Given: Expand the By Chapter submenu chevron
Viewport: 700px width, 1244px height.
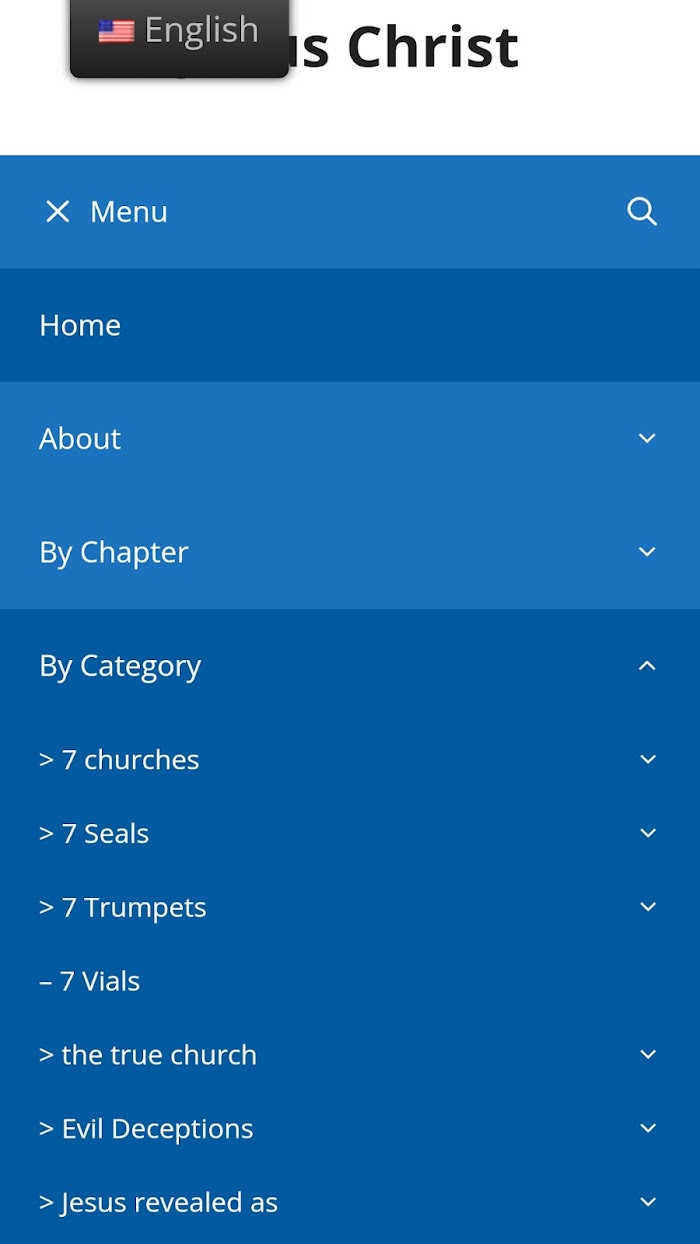Looking at the screenshot, I should 647,552.
